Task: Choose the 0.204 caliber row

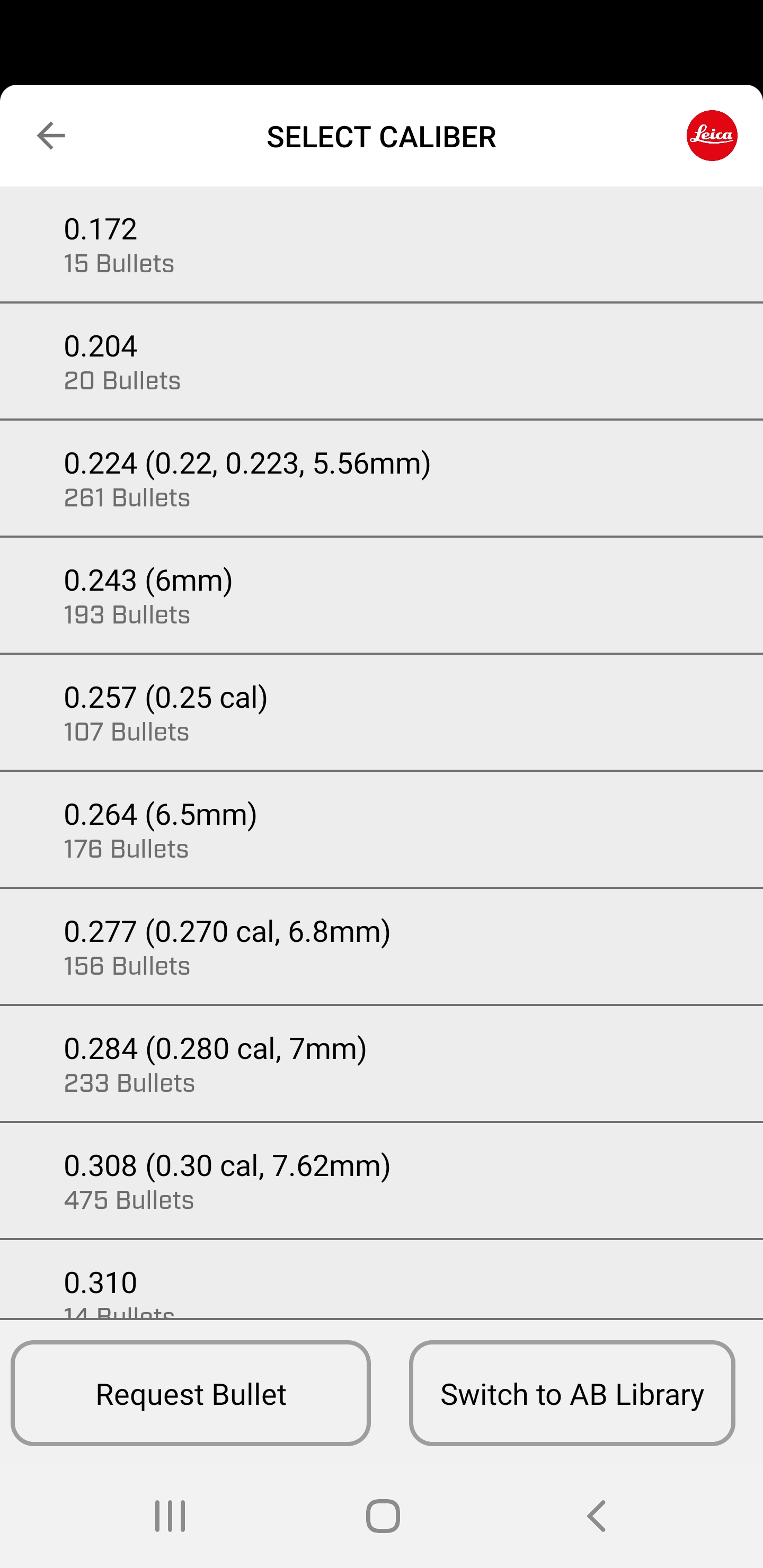Action: [381, 362]
